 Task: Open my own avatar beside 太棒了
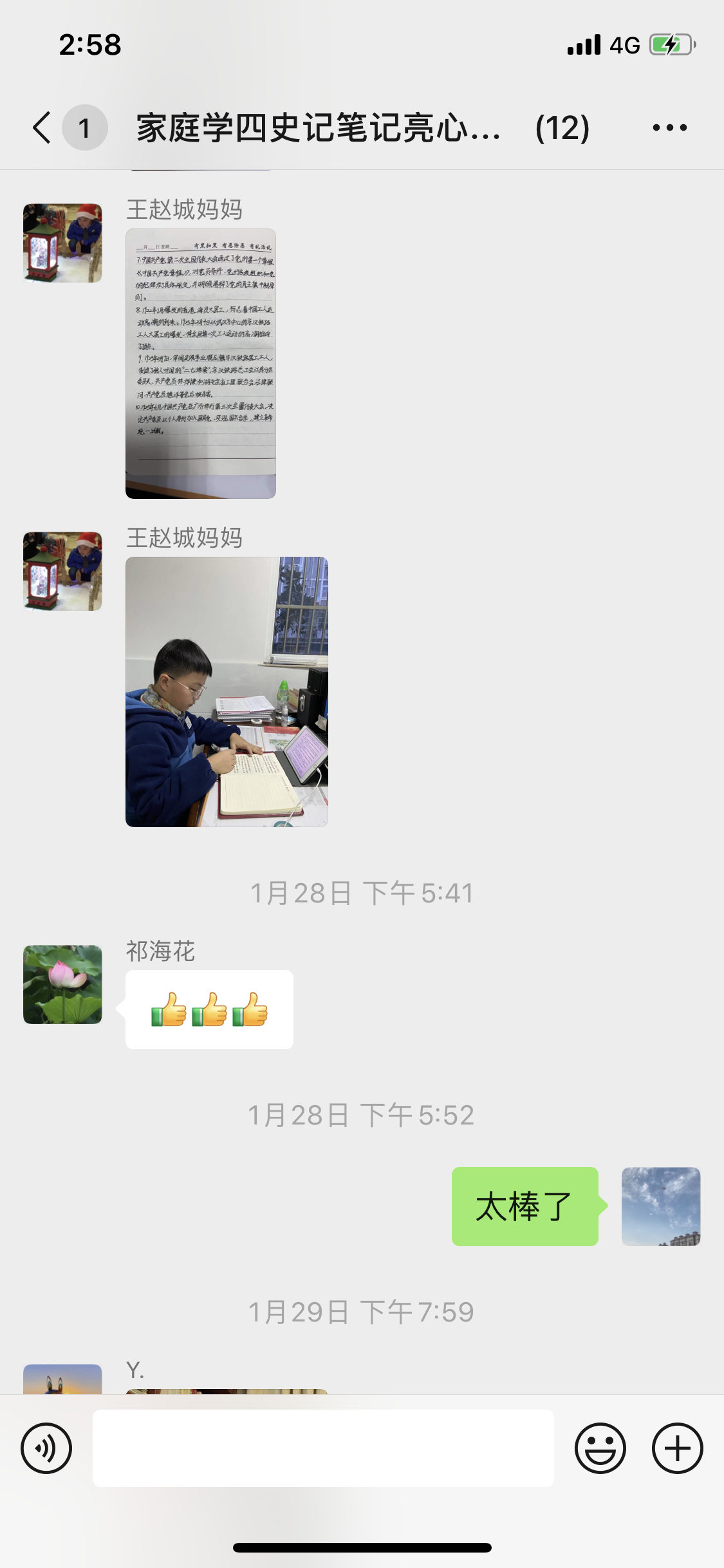[660, 1206]
